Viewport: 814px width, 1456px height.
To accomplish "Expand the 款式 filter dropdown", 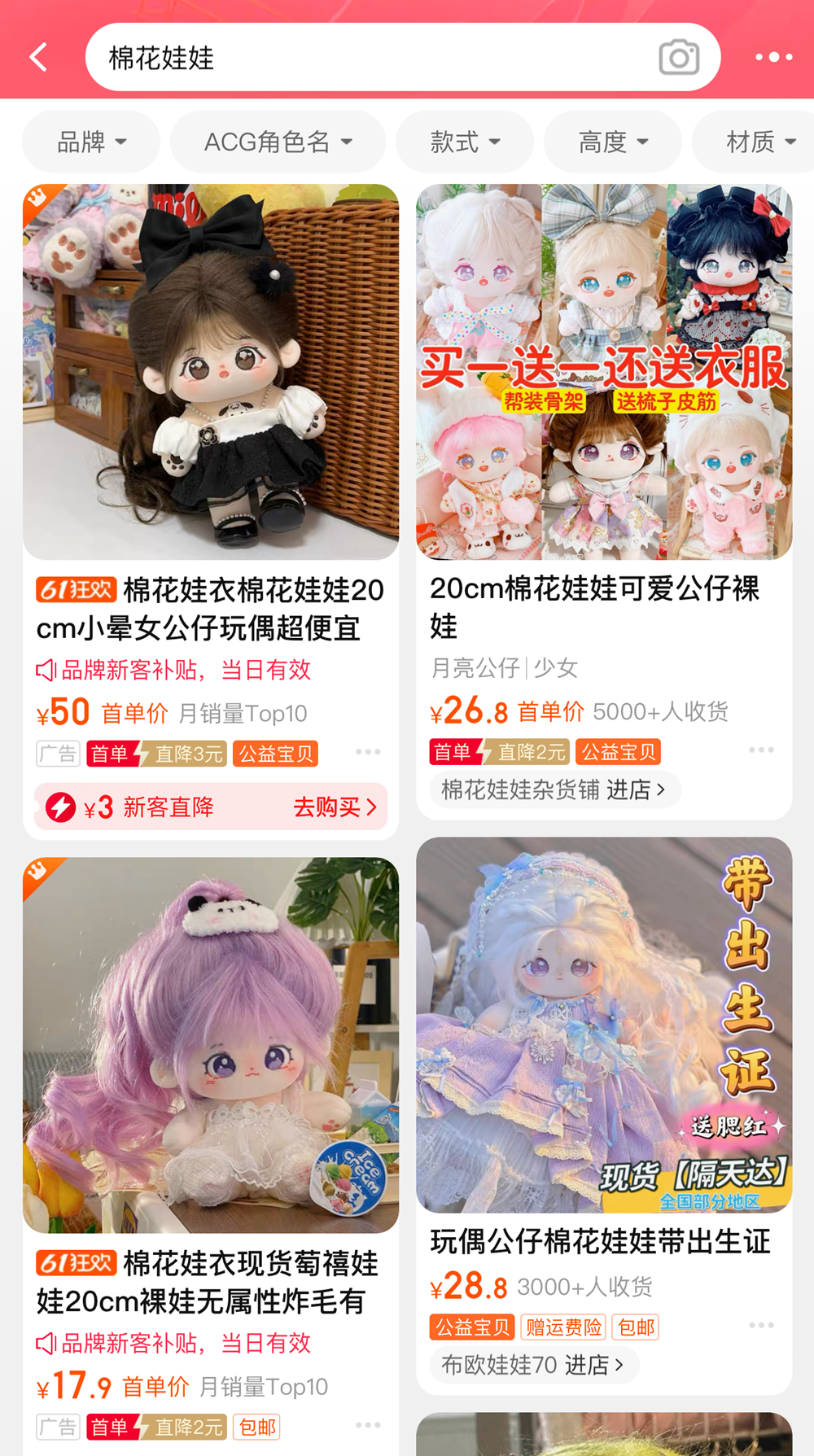I will [465, 142].
